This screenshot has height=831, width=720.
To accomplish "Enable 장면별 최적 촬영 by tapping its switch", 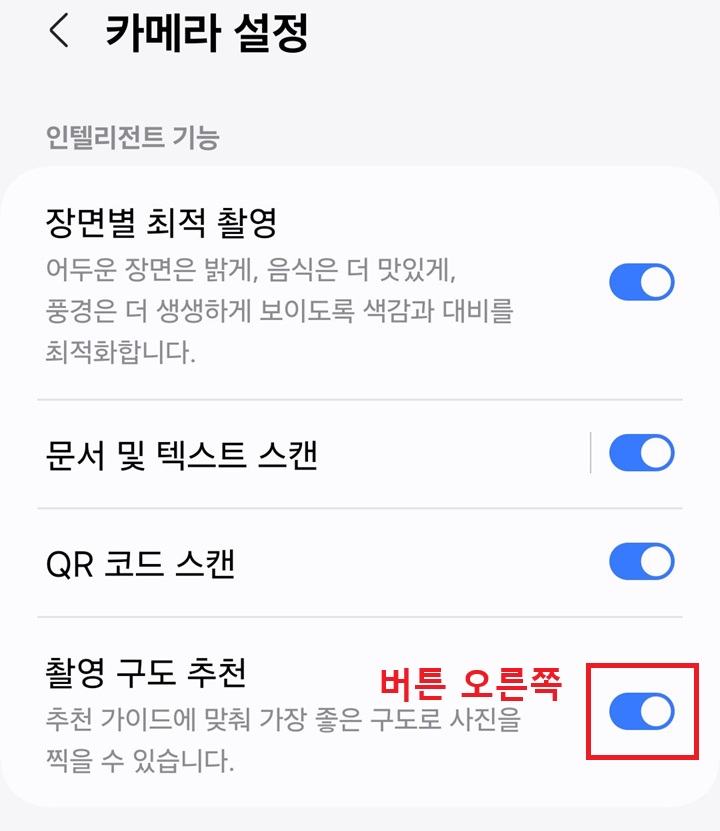I will pyautogui.click(x=640, y=280).
